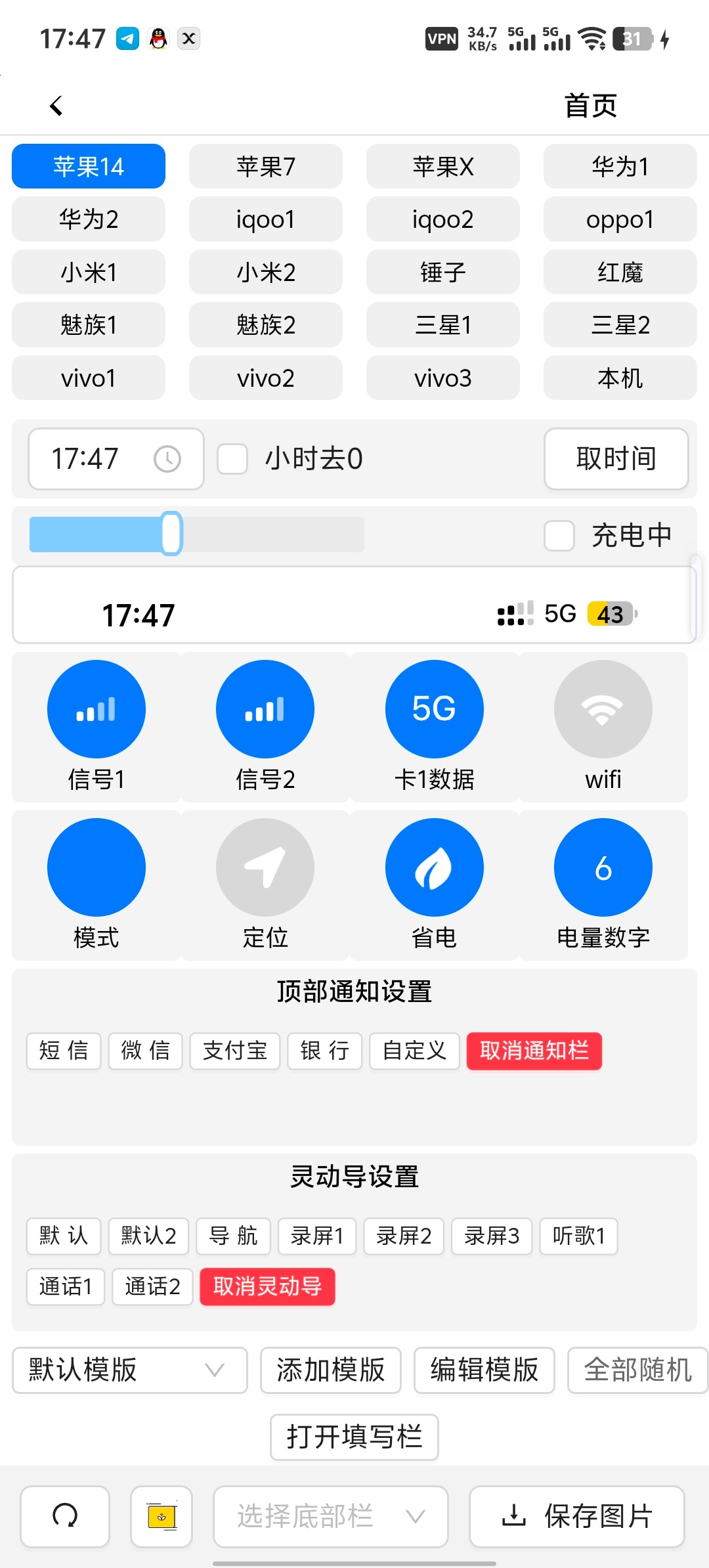Go back using the top arrow
Image resolution: width=709 pixels, height=1568 pixels.
pos(56,106)
